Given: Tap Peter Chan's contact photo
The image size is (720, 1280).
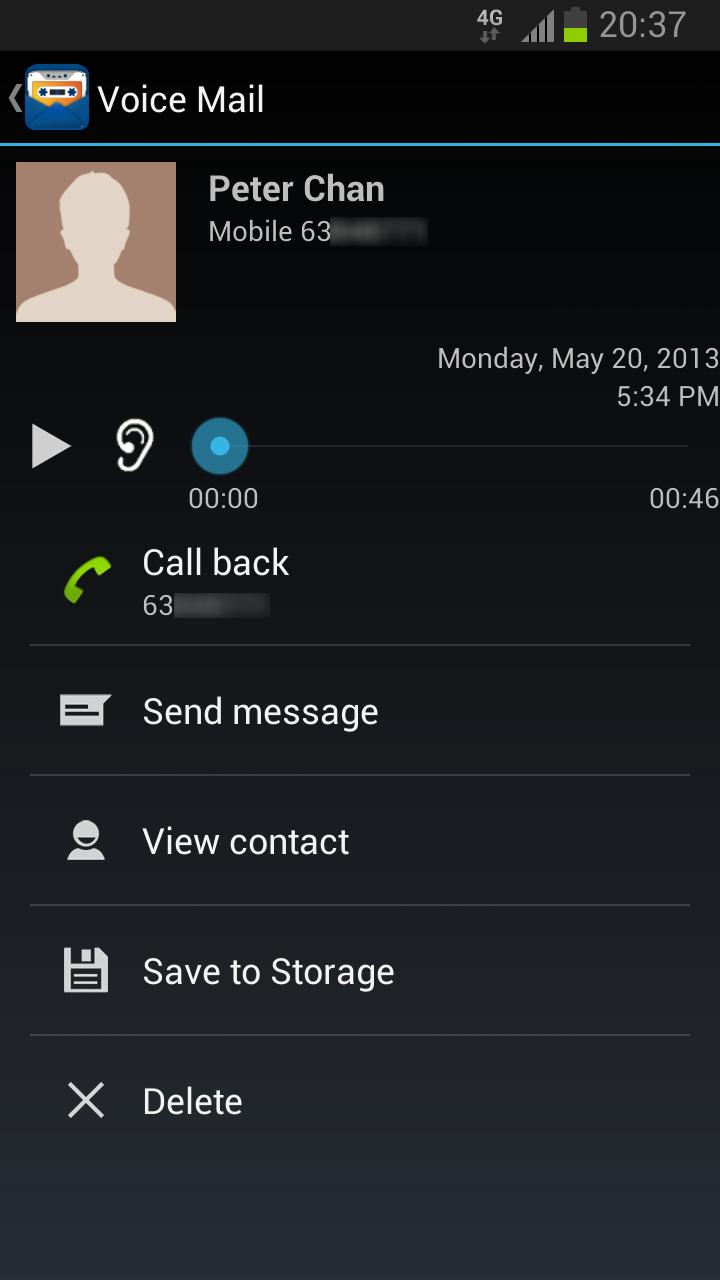Looking at the screenshot, I should (x=95, y=241).
